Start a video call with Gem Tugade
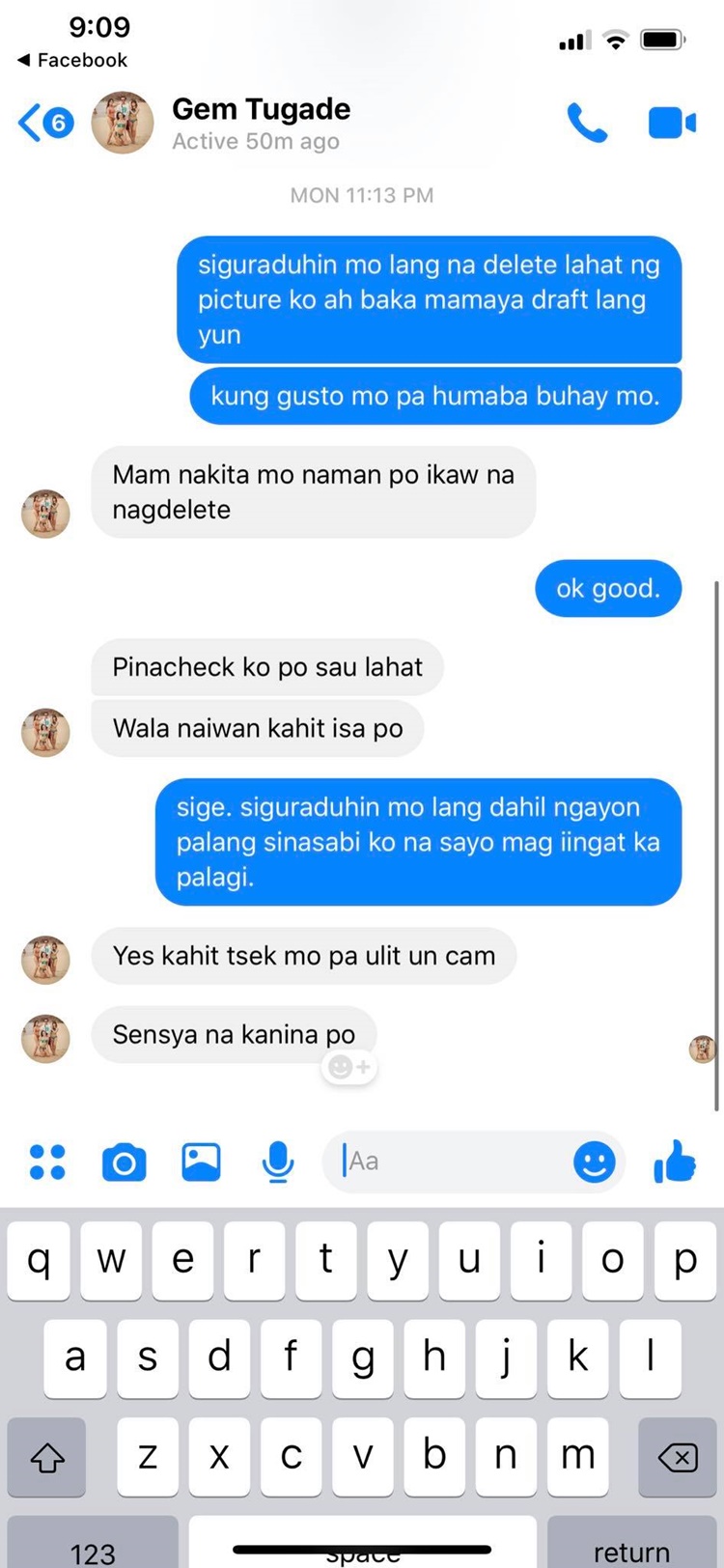 pos(672,124)
